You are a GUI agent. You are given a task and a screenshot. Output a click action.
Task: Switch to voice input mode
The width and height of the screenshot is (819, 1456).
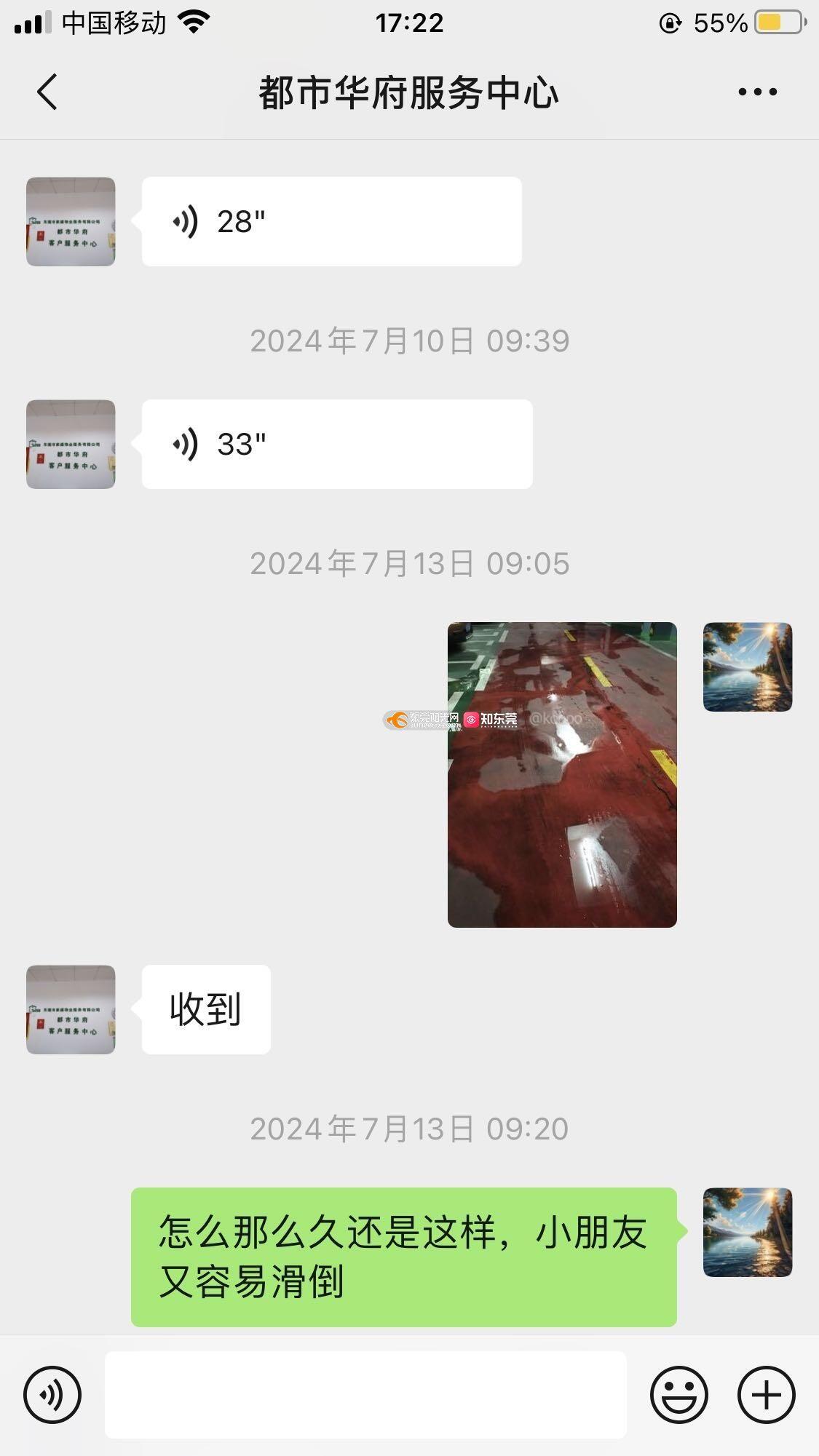[52, 1395]
